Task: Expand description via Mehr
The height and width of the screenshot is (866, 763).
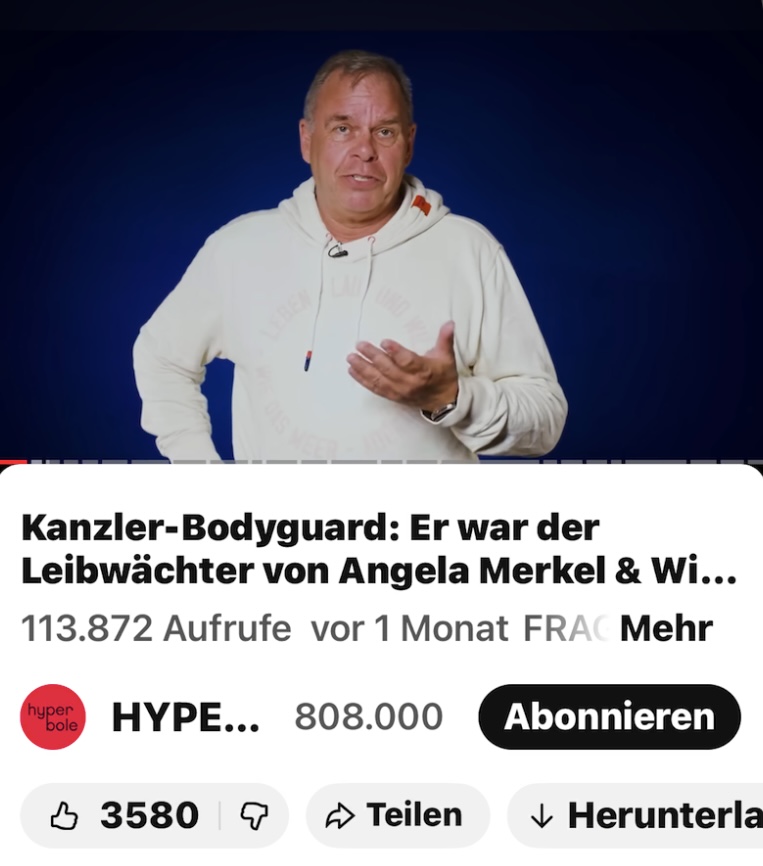Action: [x=666, y=629]
